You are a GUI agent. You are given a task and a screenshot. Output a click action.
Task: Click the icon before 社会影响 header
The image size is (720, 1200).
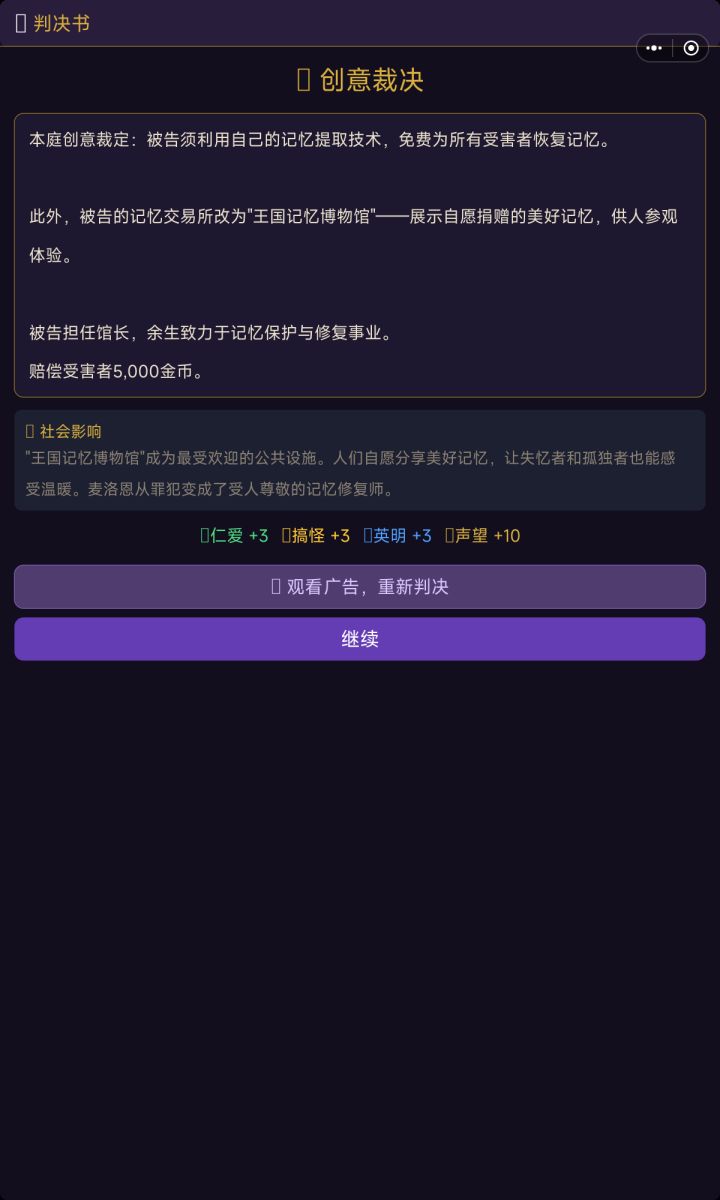coord(27,432)
